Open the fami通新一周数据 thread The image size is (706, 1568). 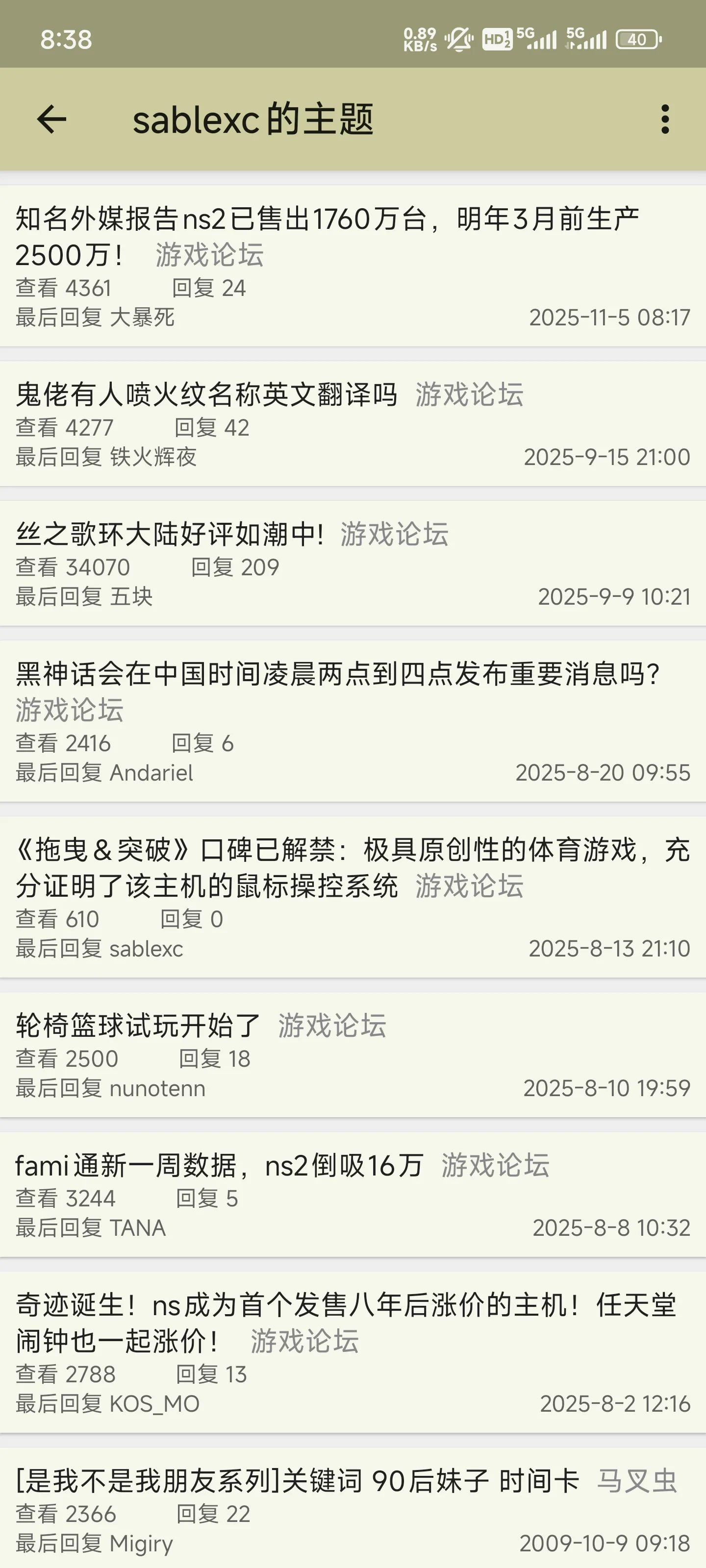point(219,1166)
